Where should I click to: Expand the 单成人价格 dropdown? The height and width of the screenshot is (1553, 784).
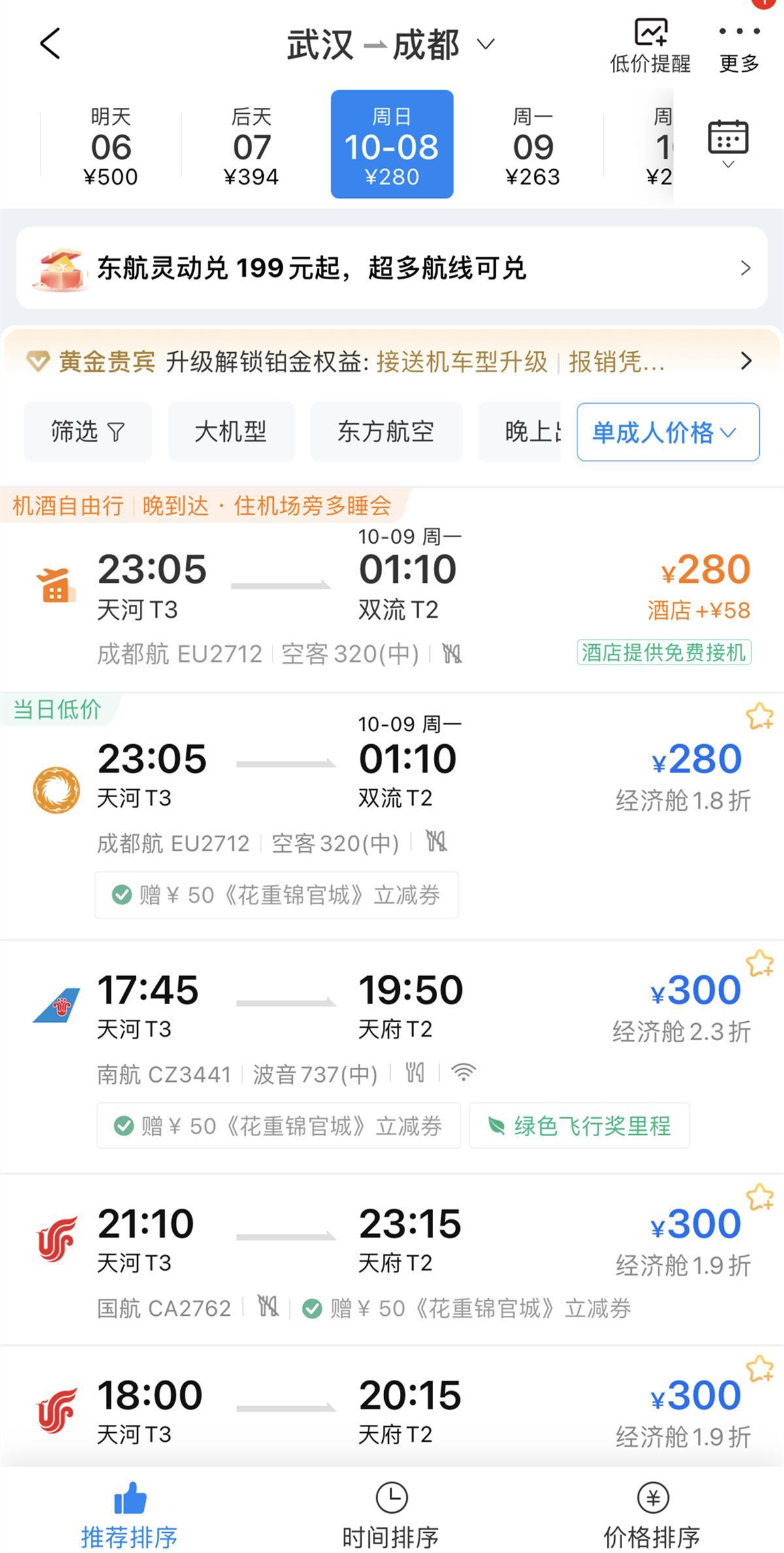tap(667, 432)
